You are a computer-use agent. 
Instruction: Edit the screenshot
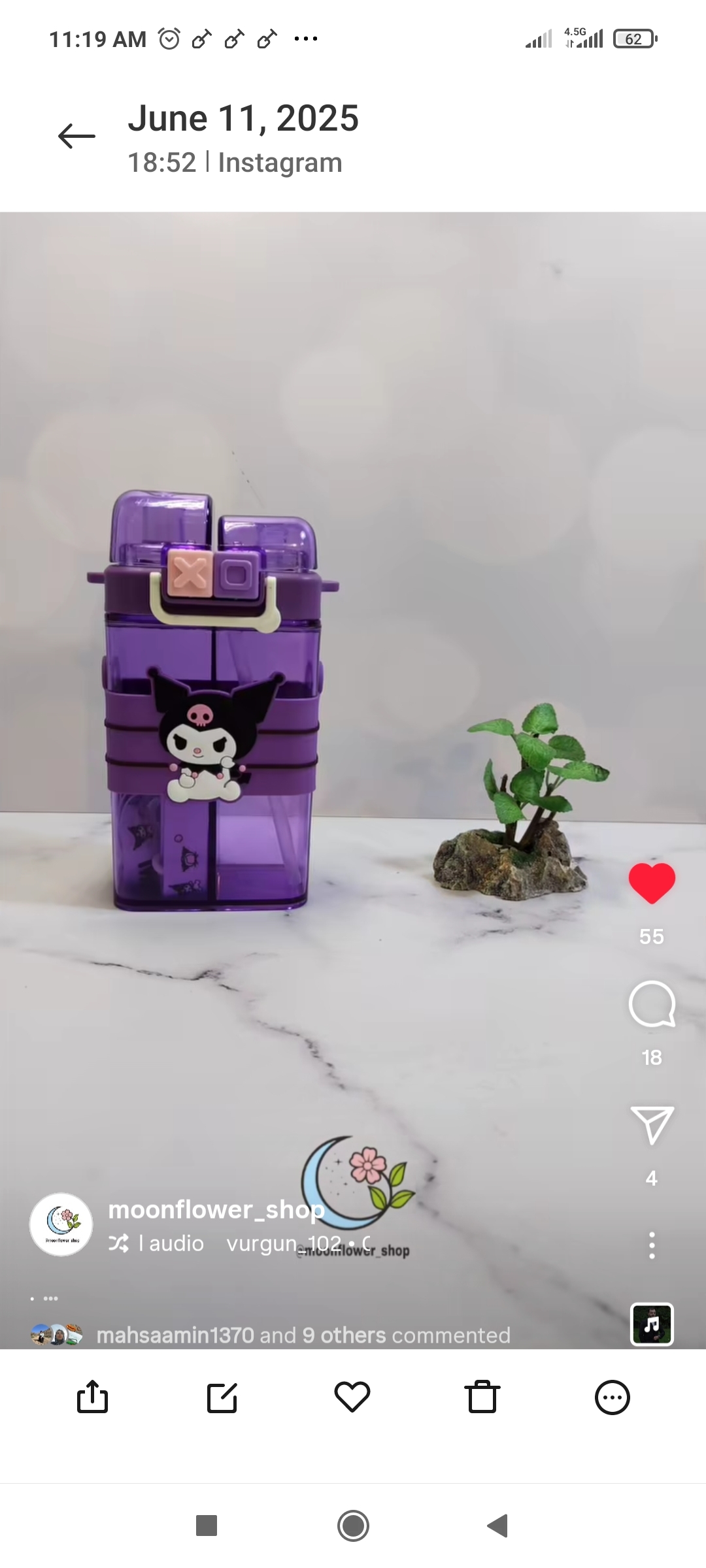[x=222, y=1397]
